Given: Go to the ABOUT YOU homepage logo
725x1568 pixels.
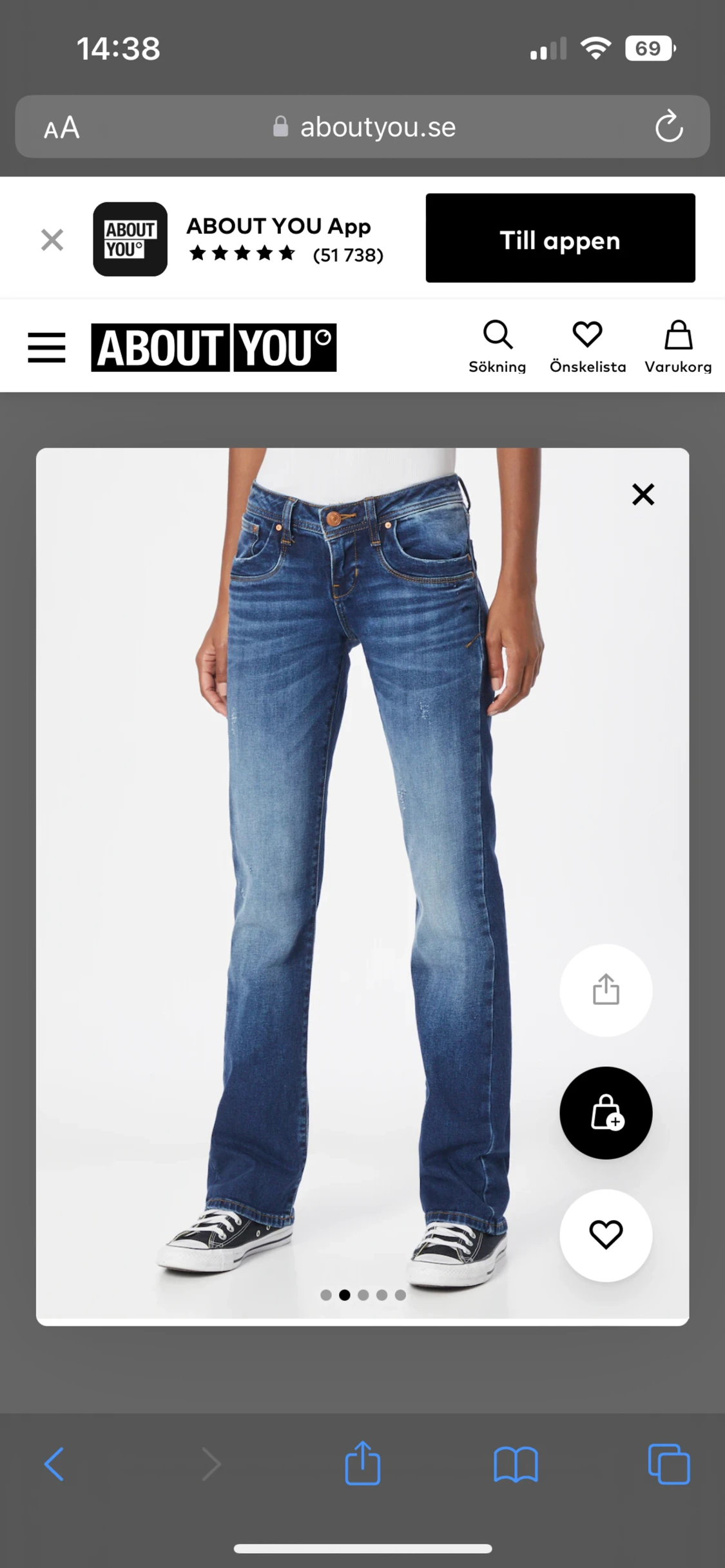Looking at the screenshot, I should click(213, 348).
